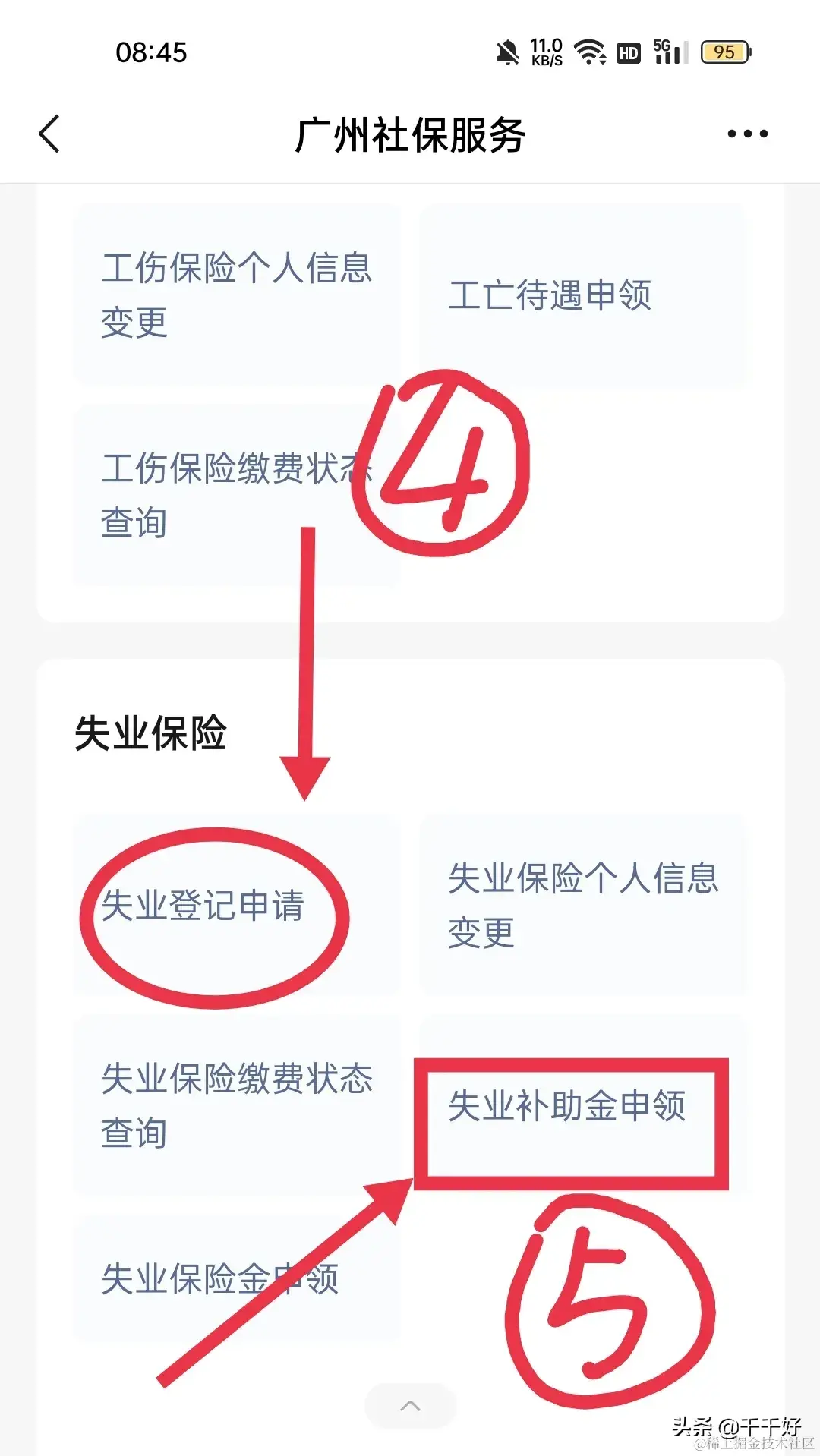Image resolution: width=820 pixels, height=1456 pixels.
Task: Check 失业保险缴费状态查询
Action: click(236, 1105)
